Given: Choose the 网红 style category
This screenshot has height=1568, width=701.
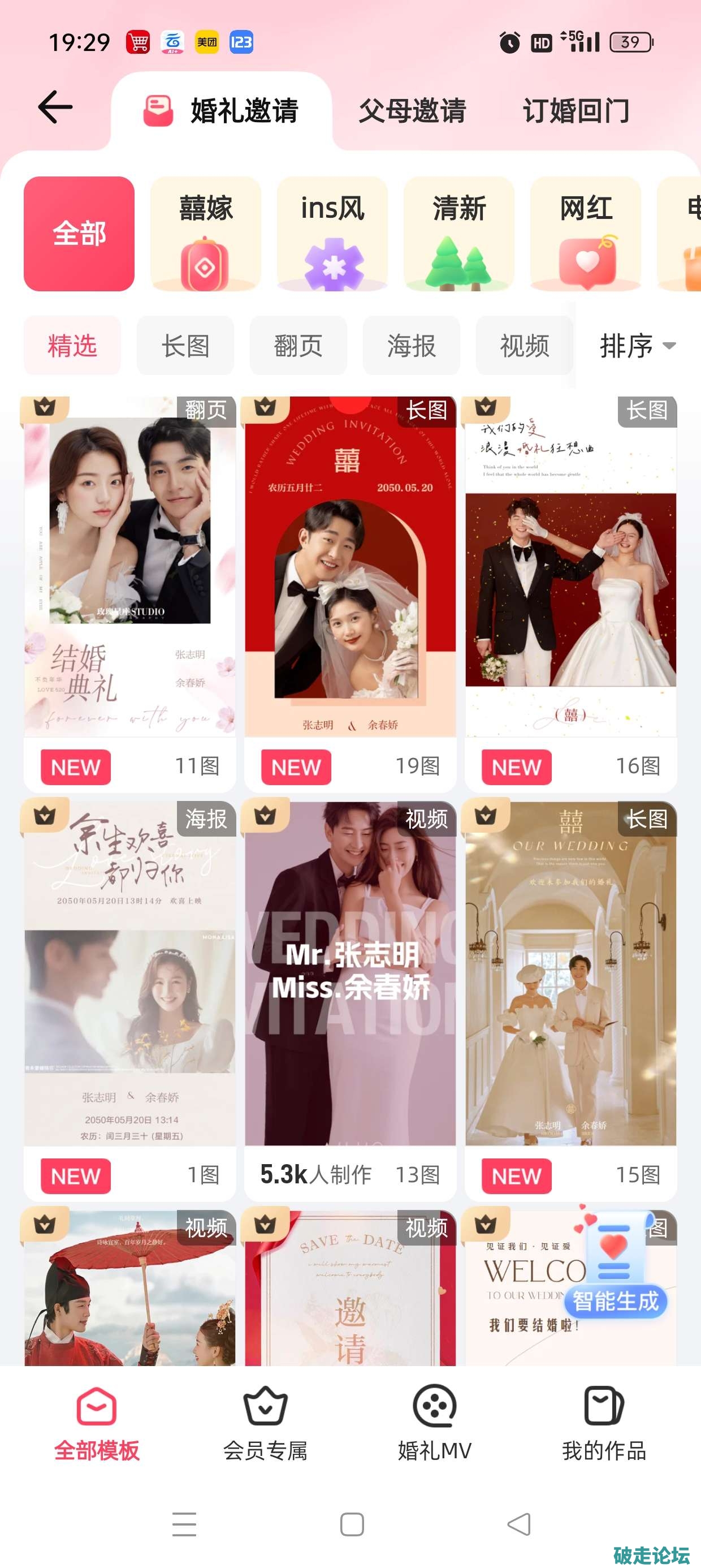Looking at the screenshot, I should tap(585, 234).
